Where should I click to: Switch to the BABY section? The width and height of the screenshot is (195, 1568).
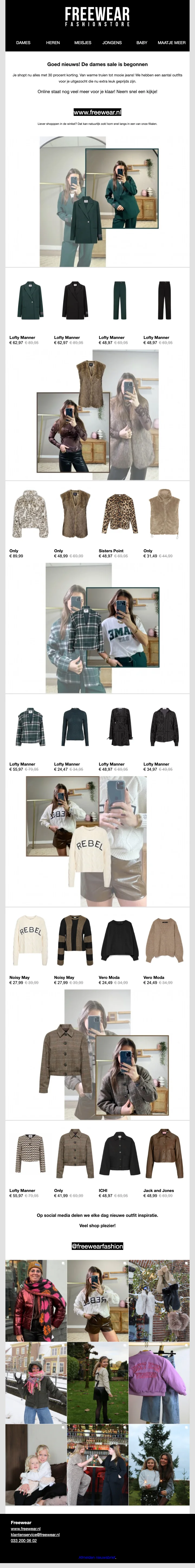[x=142, y=43]
